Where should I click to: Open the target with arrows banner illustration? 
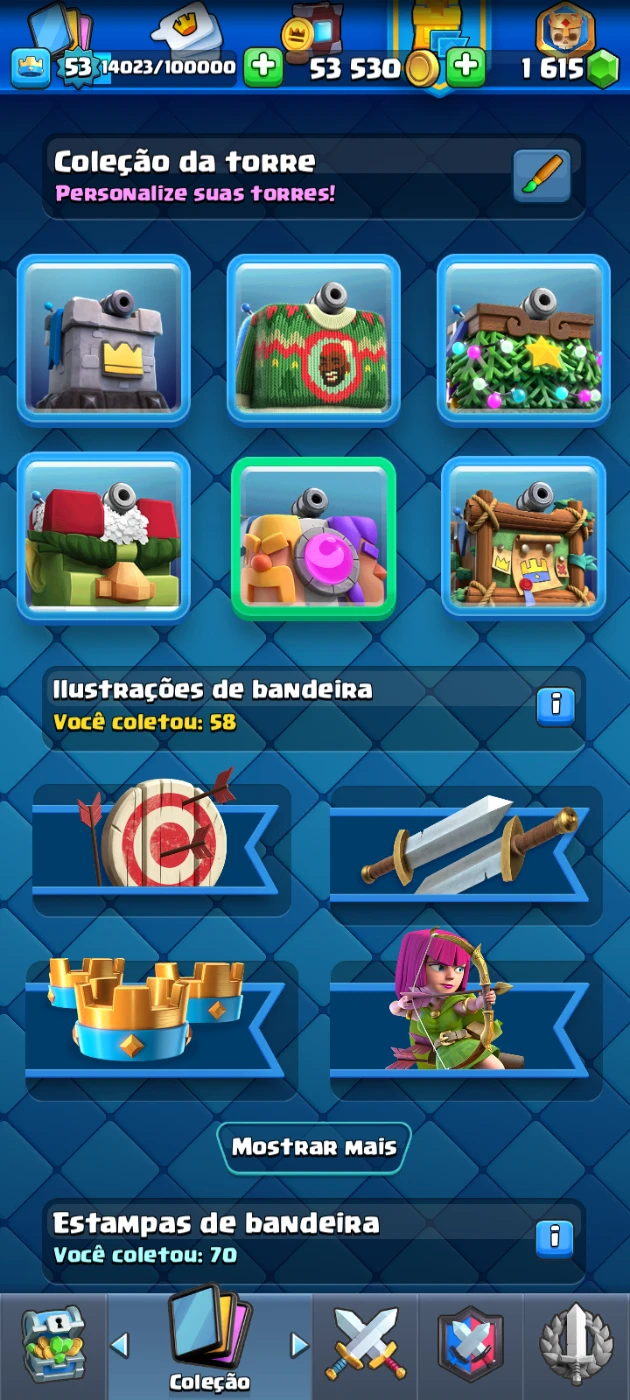coord(162,848)
